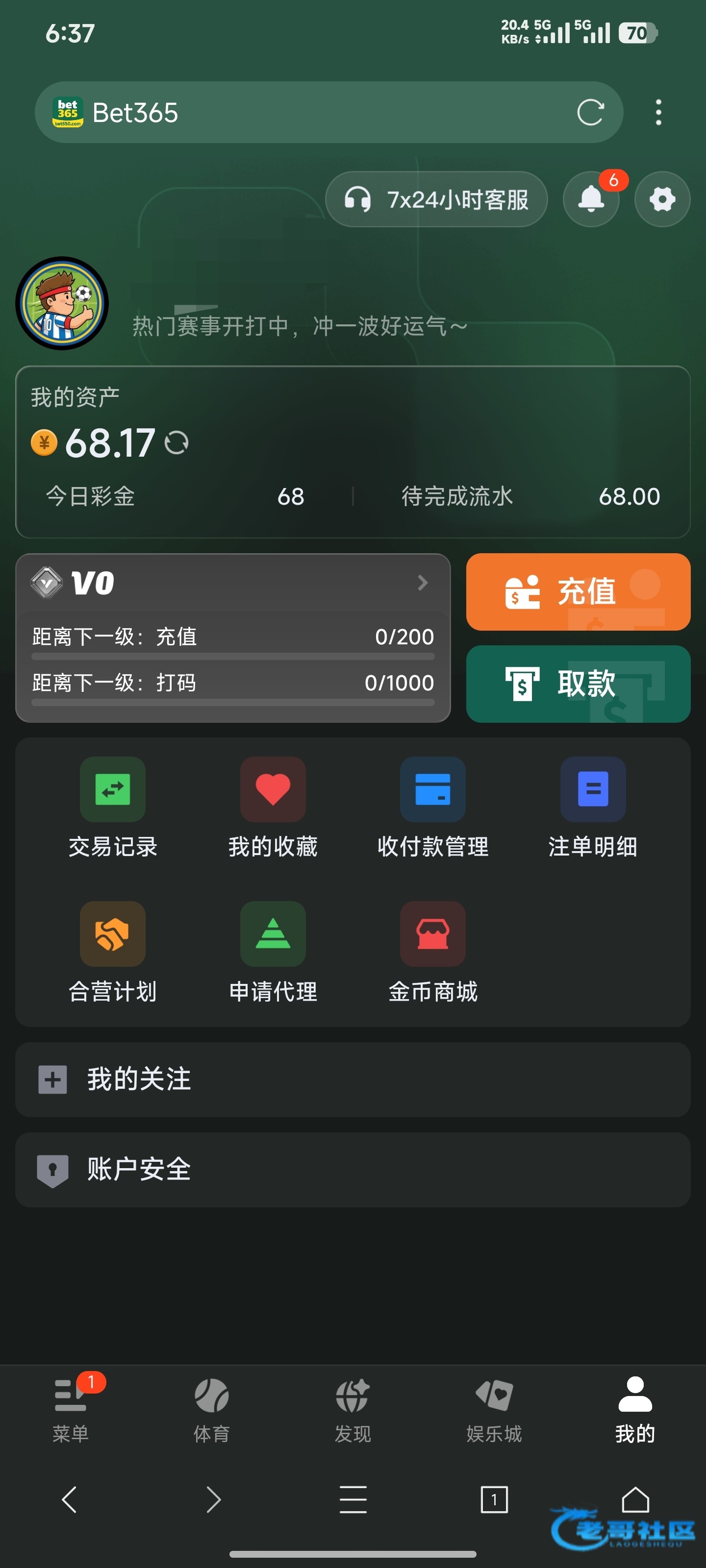Image resolution: width=706 pixels, height=1568 pixels.
Task: Open 账户安全 row
Action: point(352,1169)
